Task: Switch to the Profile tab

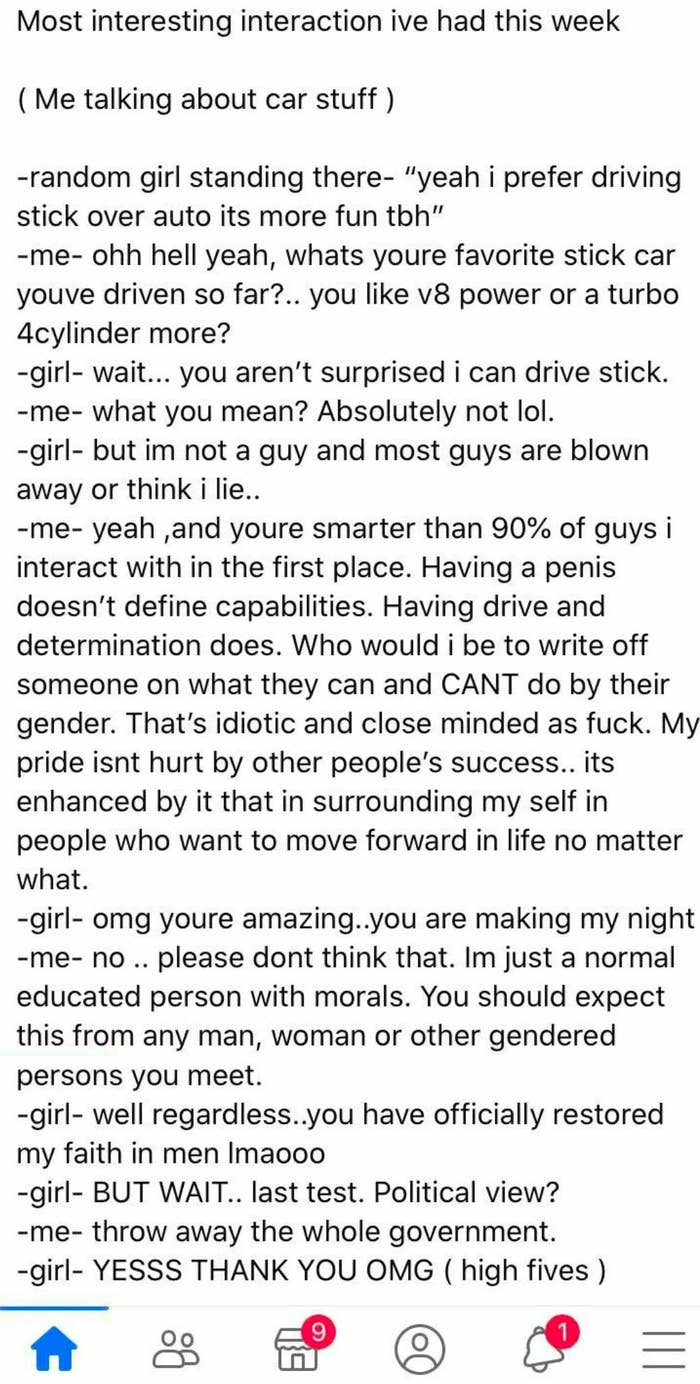Action: pos(420,1348)
